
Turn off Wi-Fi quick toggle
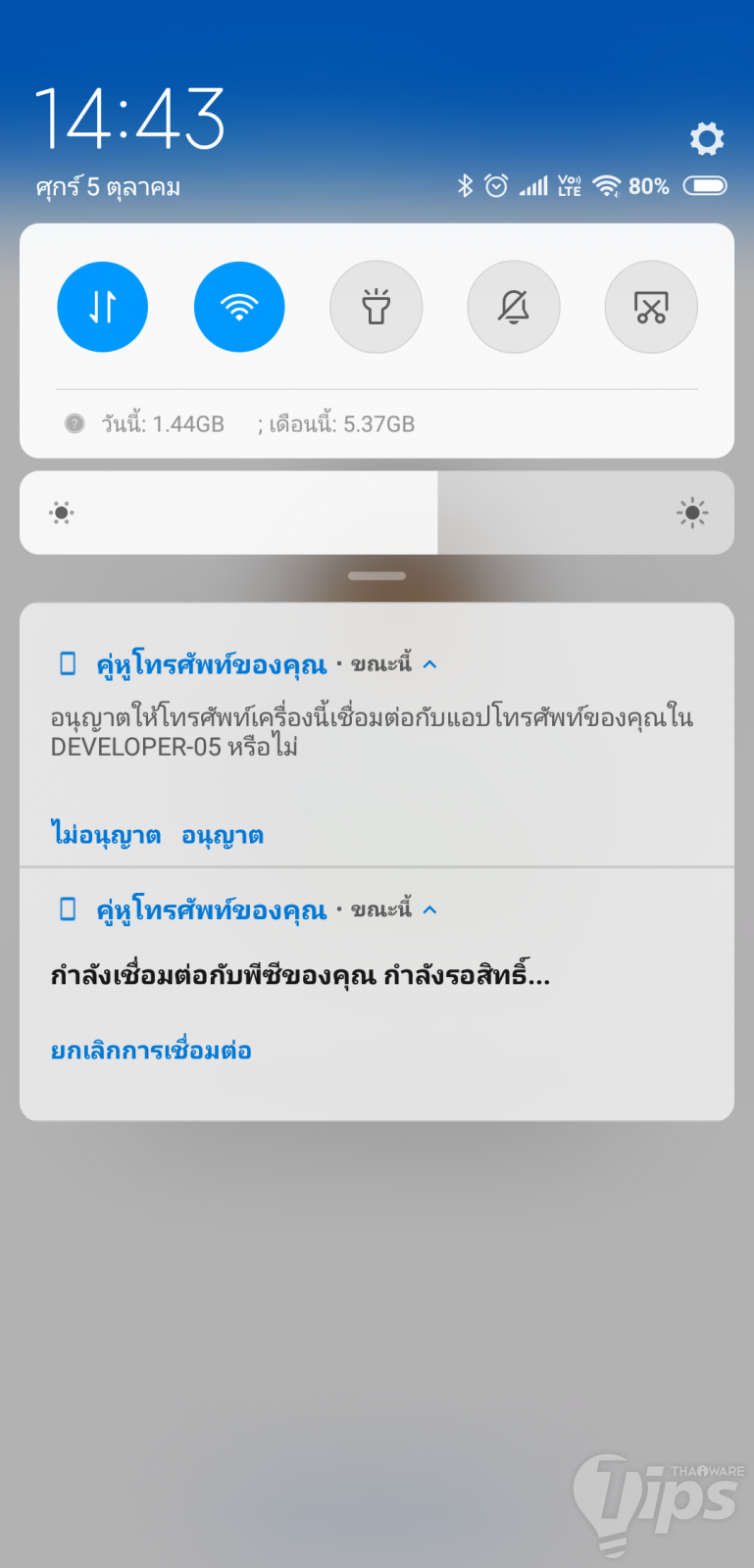click(x=239, y=307)
